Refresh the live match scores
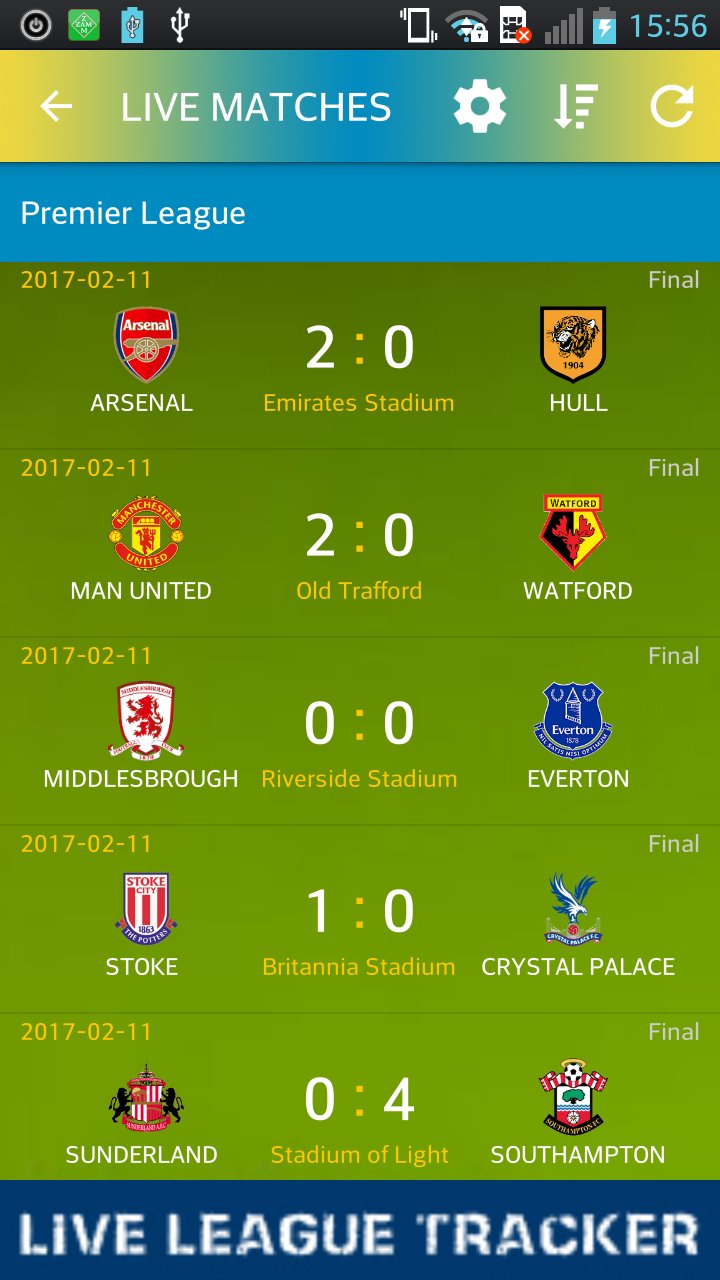 click(674, 105)
